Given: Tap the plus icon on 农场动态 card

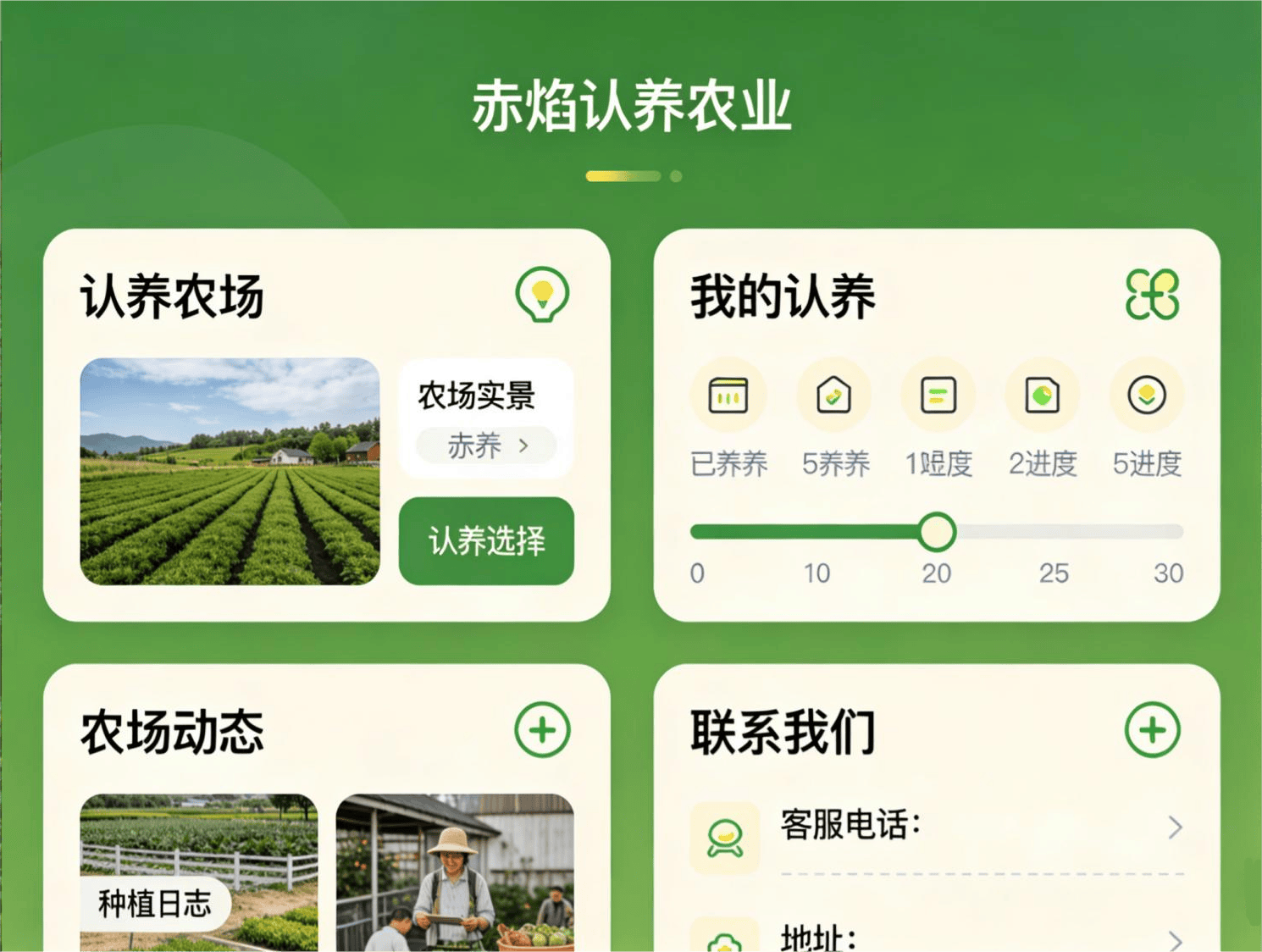Looking at the screenshot, I should coord(542,729).
